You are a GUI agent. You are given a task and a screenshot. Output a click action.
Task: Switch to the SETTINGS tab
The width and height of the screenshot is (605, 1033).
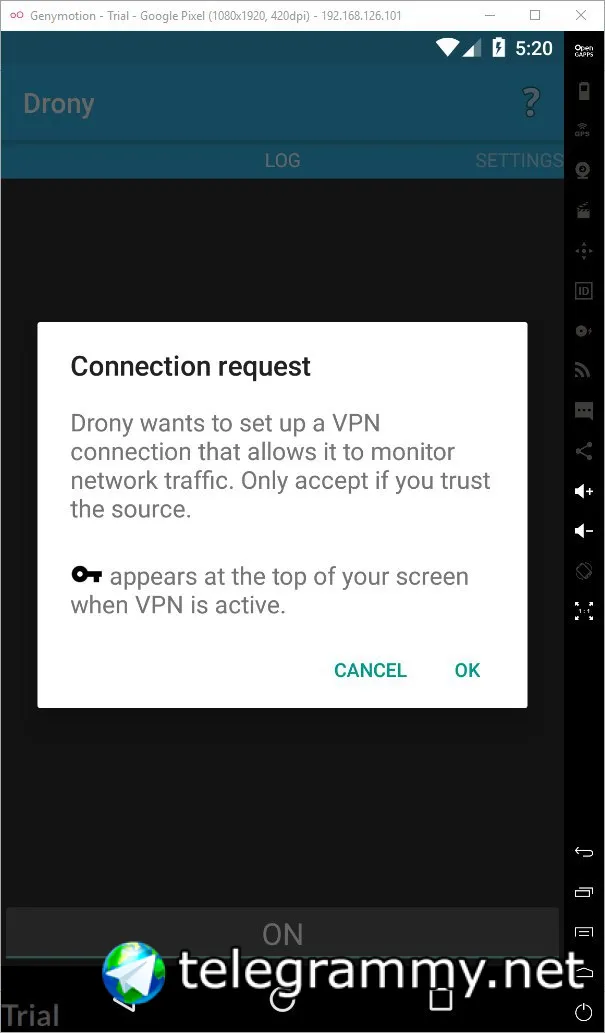click(519, 160)
